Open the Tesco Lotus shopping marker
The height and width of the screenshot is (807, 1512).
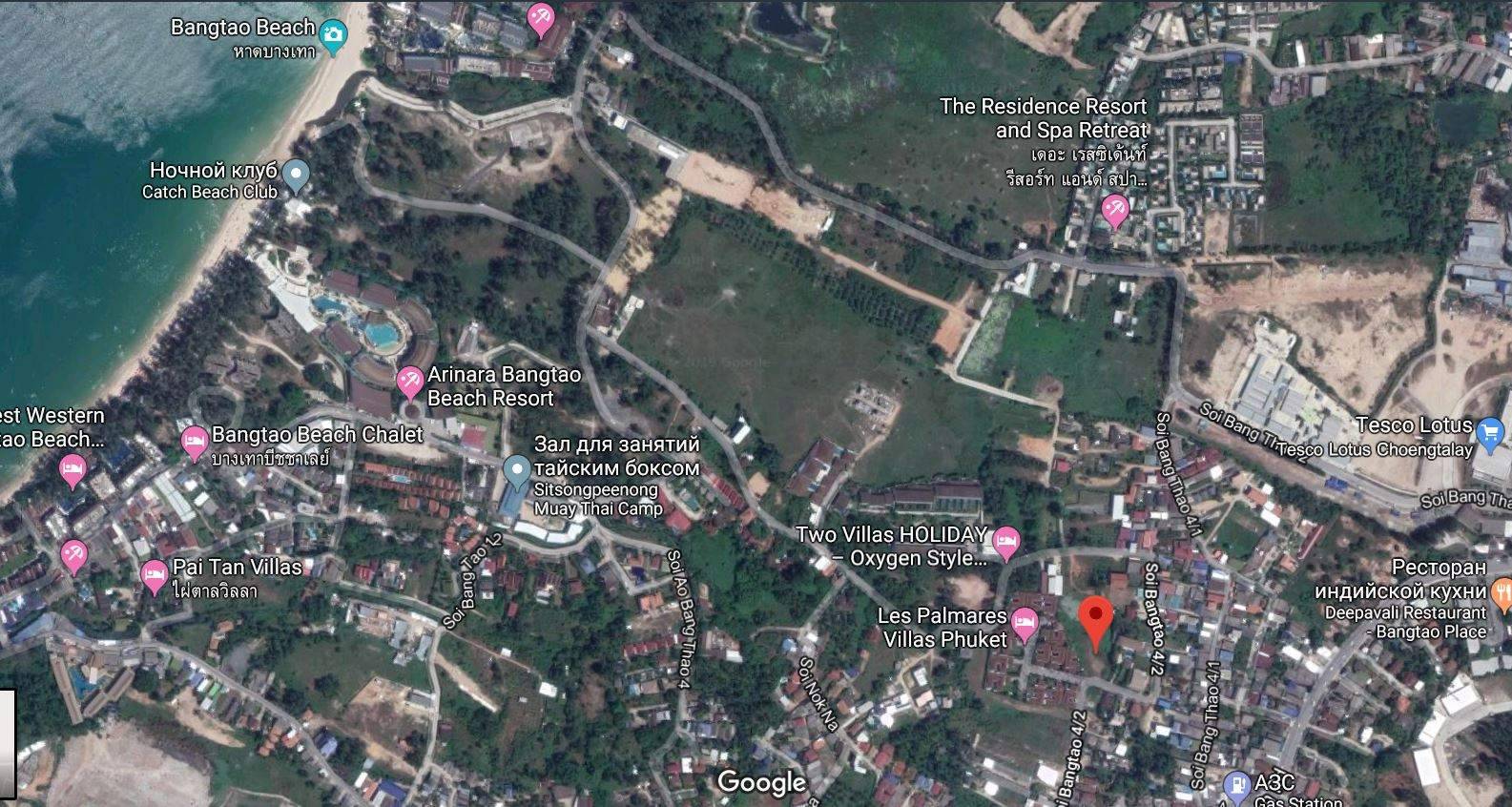pos(1489,434)
